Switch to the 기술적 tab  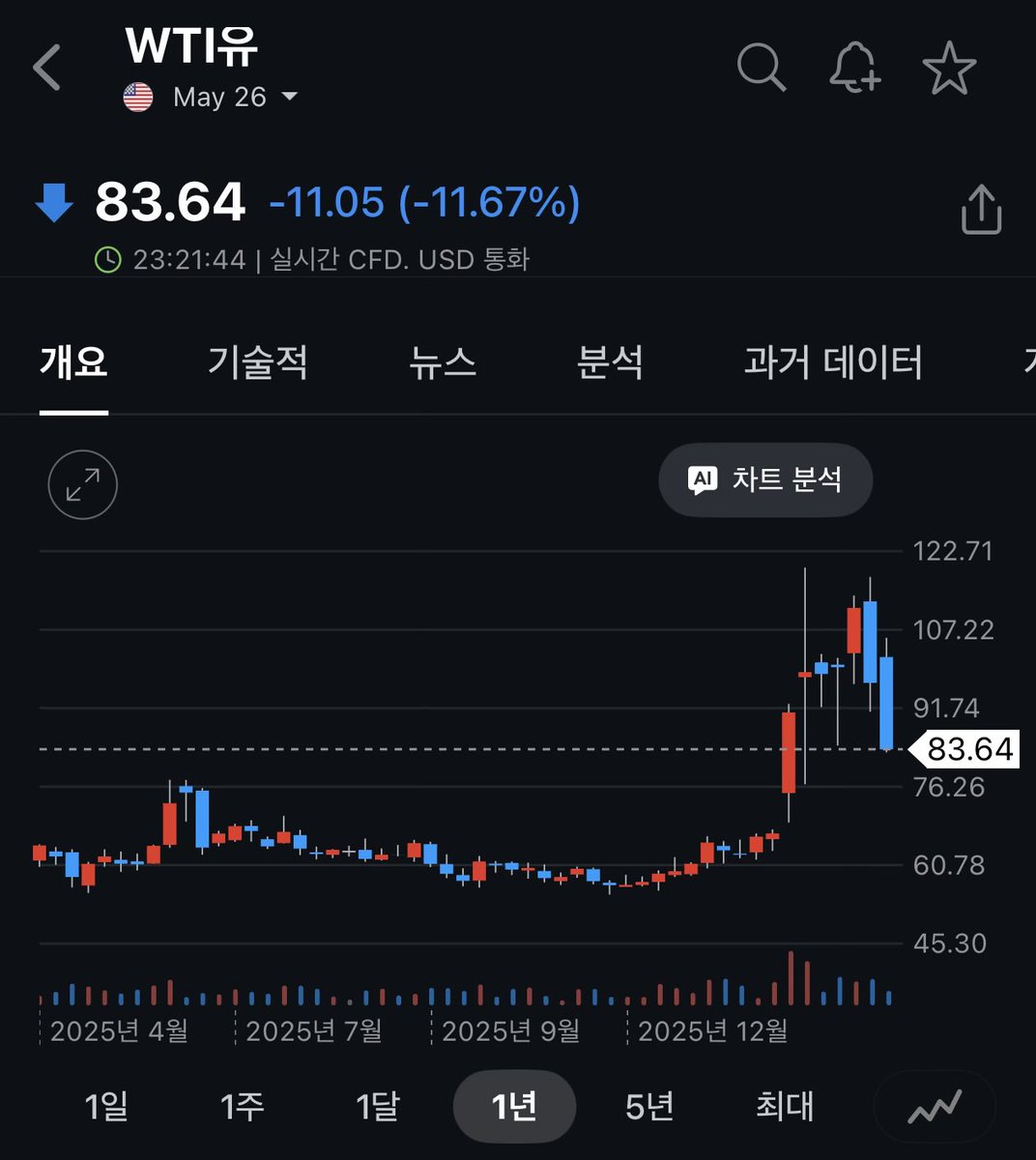point(257,363)
